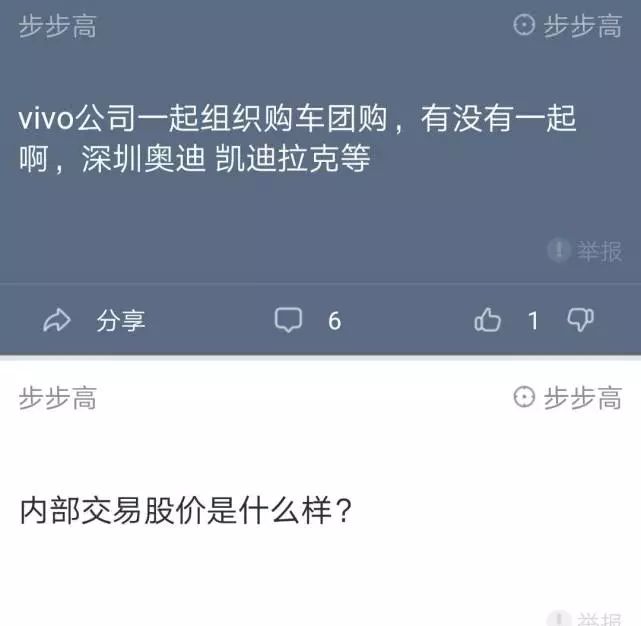The image size is (641, 626).
Task: Dislike the vivo car group-buy post
Action: coord(580,320)
